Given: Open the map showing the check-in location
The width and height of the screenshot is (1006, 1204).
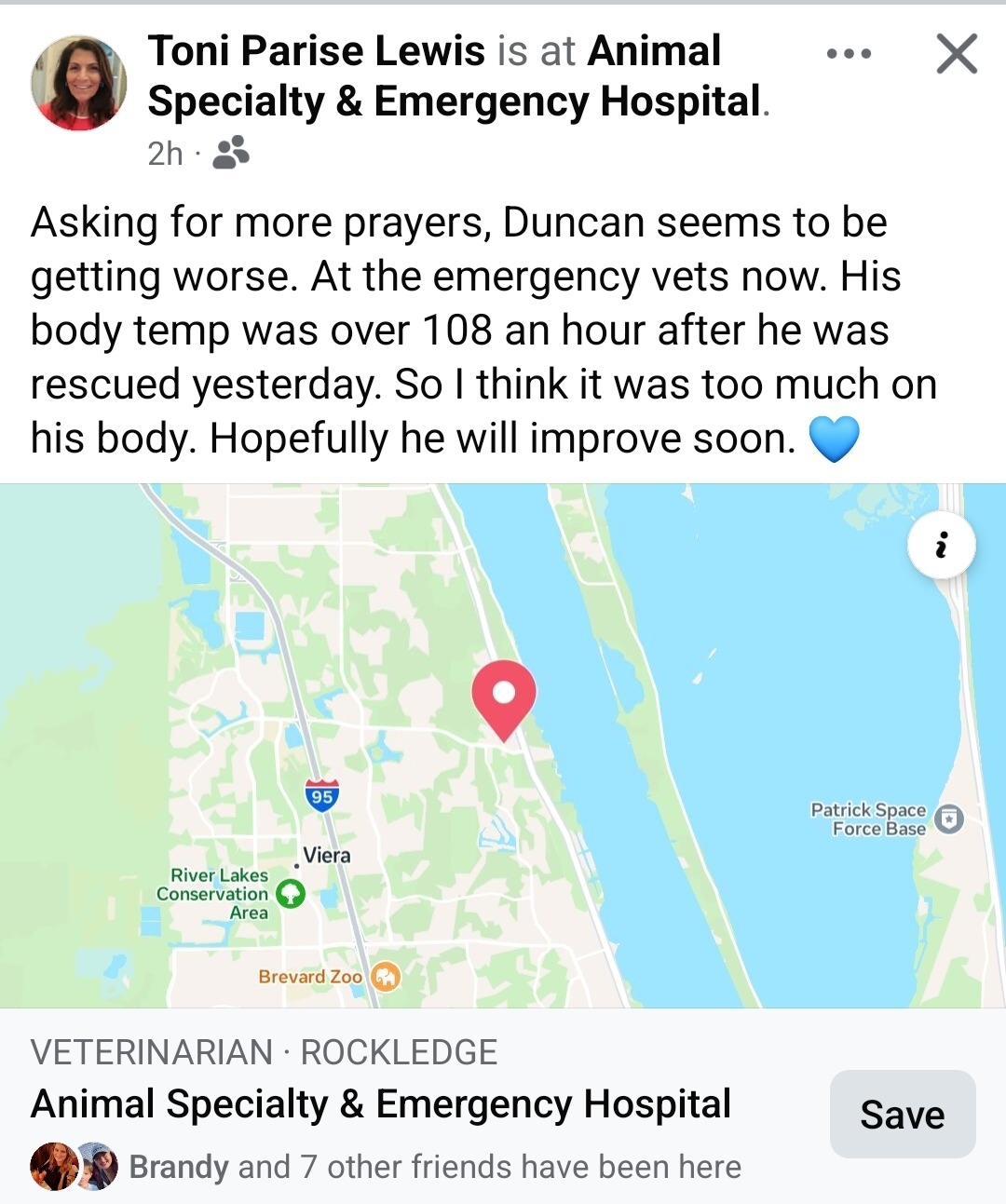Looking at the screenshot, I should (503, 746).
